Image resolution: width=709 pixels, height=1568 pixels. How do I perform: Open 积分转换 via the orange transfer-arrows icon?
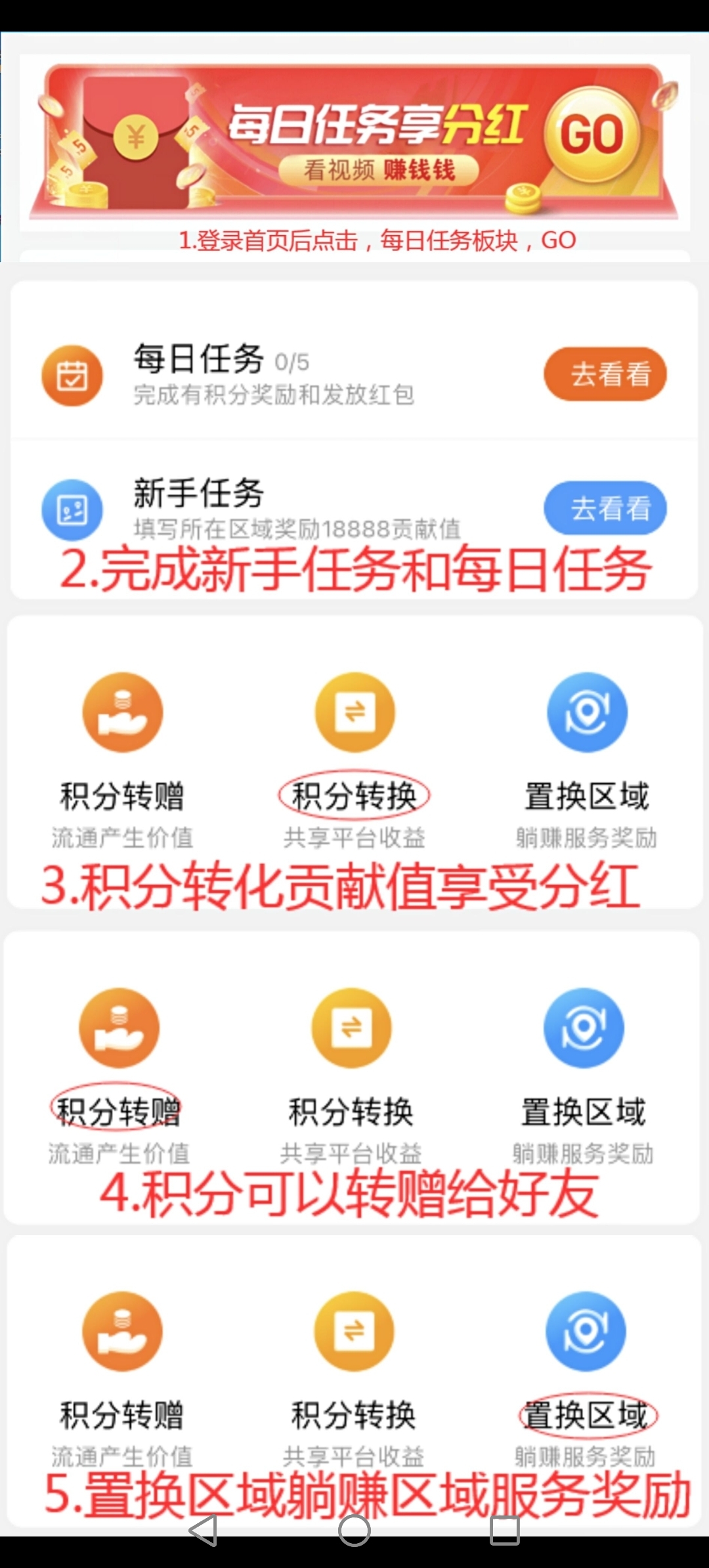coord(354,712)
